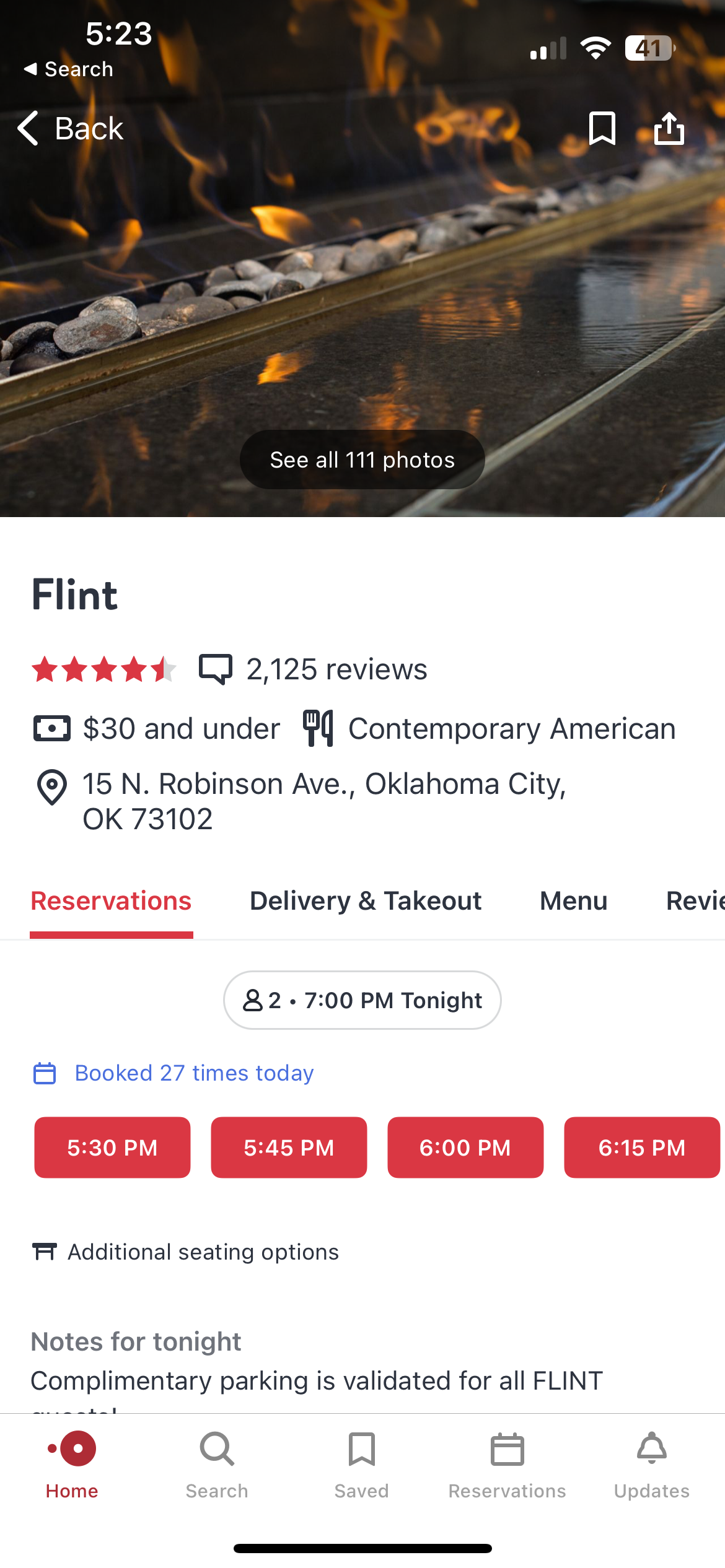Book a table at 5:45 PM
The image size is (725, 1568).
pos(289,1148)
